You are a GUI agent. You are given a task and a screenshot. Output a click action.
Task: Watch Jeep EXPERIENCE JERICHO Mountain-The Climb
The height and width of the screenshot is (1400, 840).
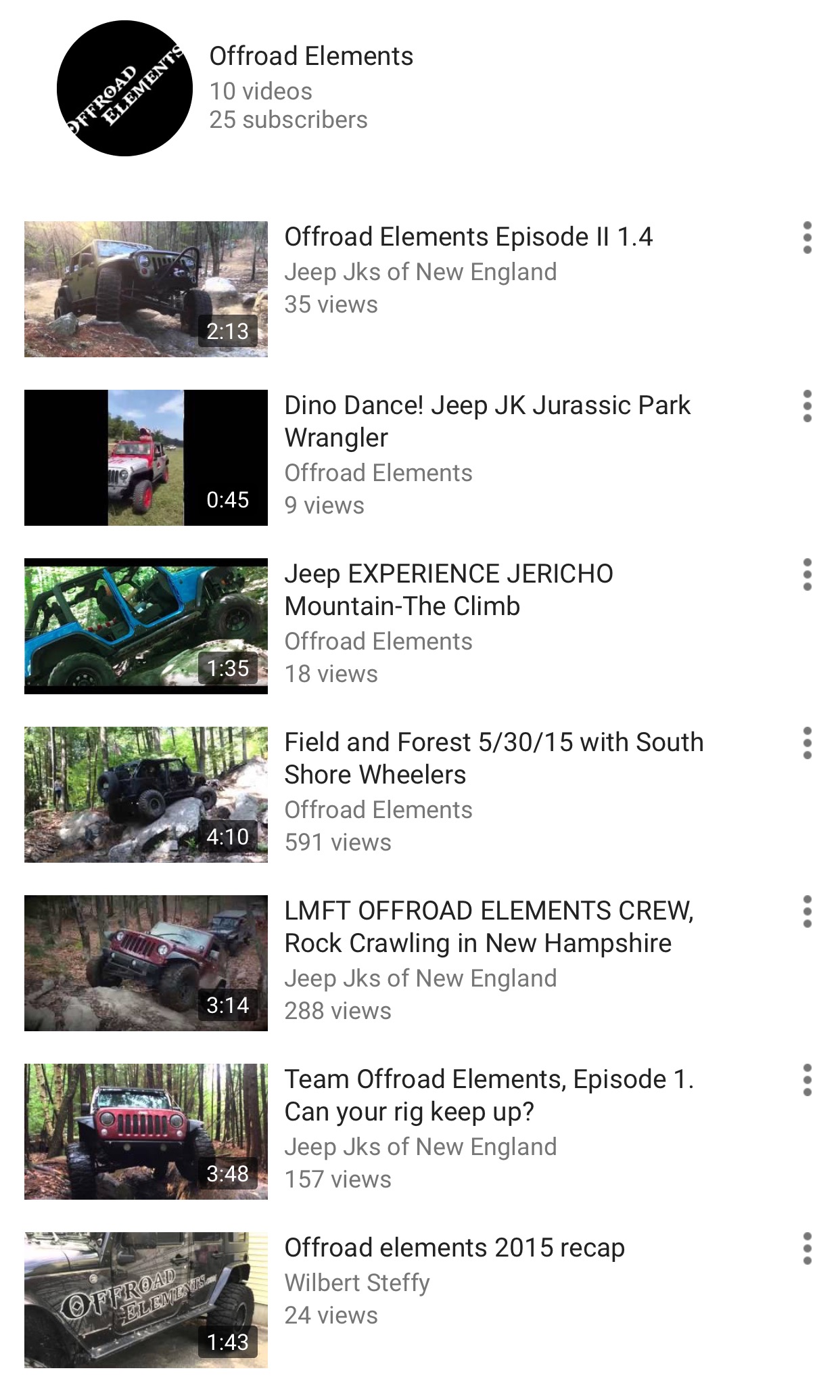click(x=146, y=626)
